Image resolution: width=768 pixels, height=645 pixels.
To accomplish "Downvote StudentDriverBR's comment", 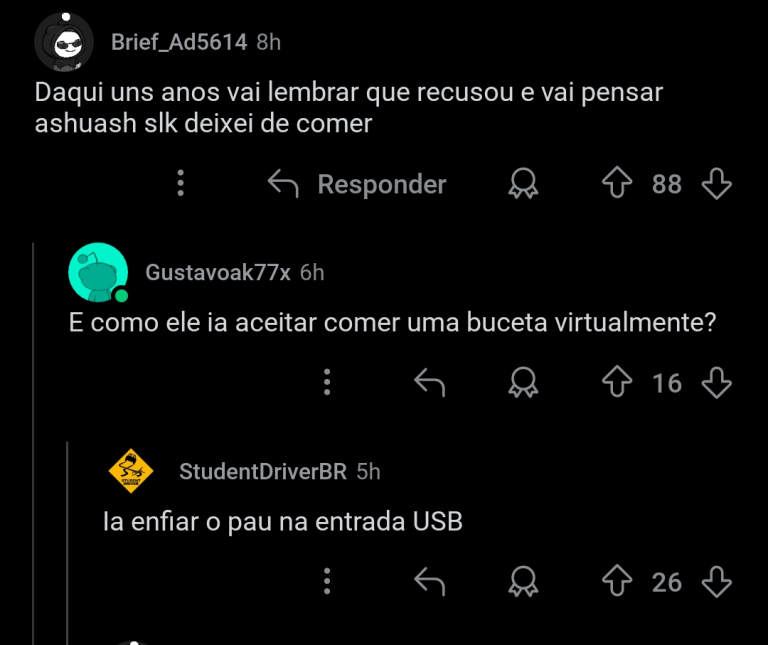I will pos(717,581).
